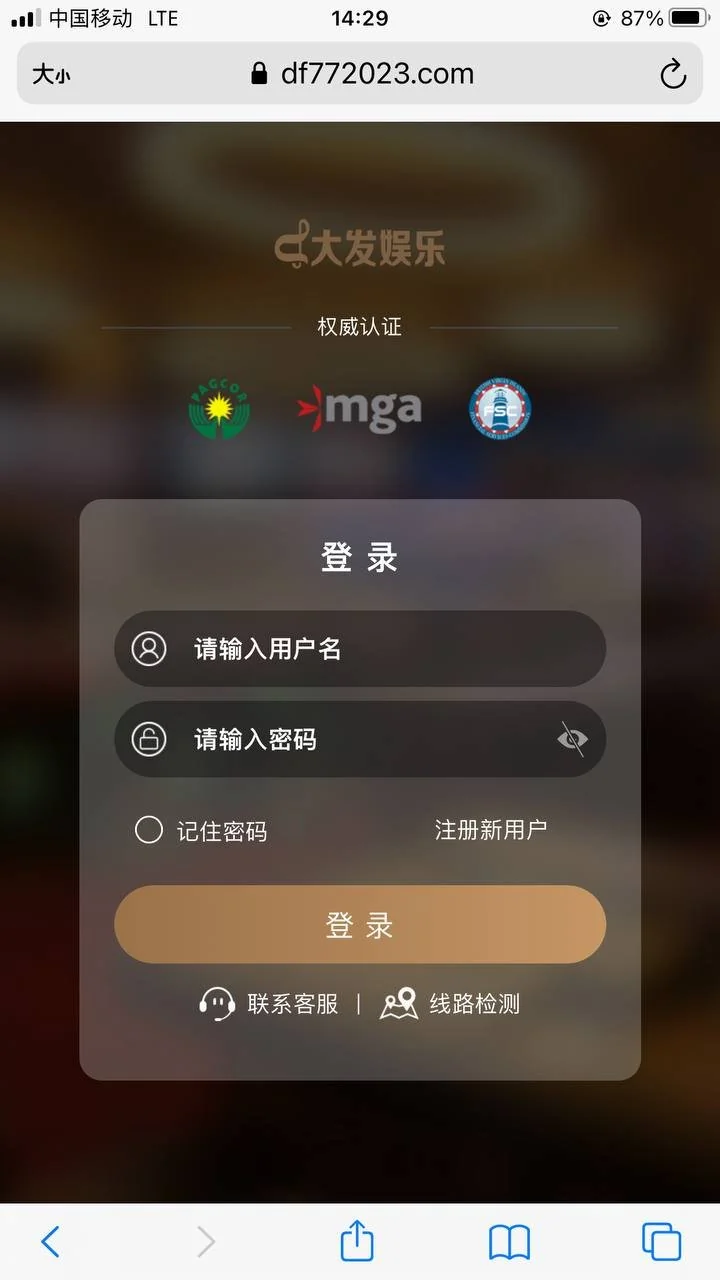
Task: Open the Safari share sheet
Action: pos(357,1242)
